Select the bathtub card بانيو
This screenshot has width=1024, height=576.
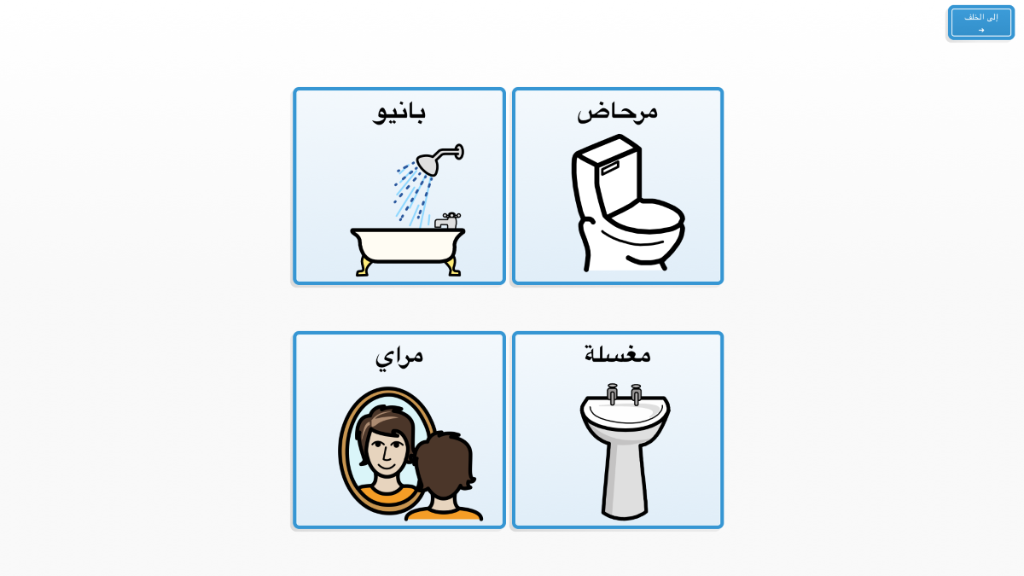(x=399, y=186)
